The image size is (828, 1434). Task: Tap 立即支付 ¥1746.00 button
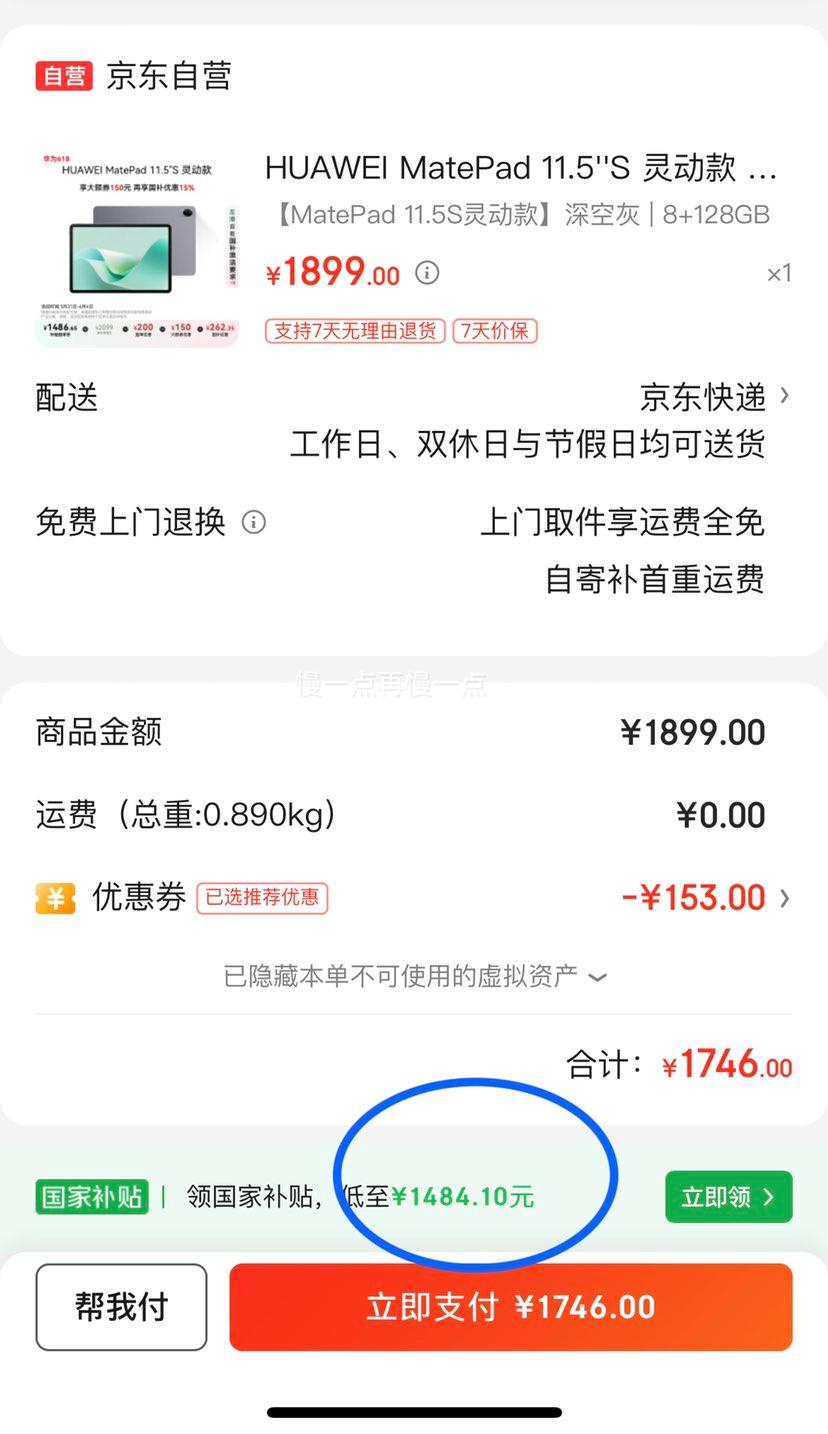tap(510, 1307)
